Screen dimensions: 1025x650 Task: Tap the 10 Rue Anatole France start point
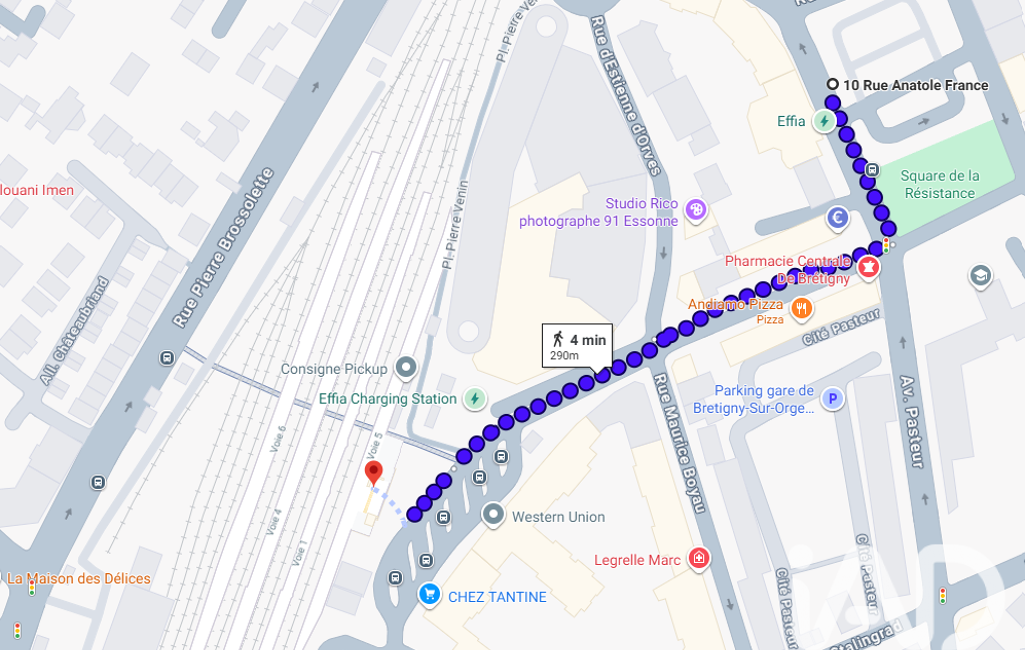pyautogui.click(x=832, y=84)
